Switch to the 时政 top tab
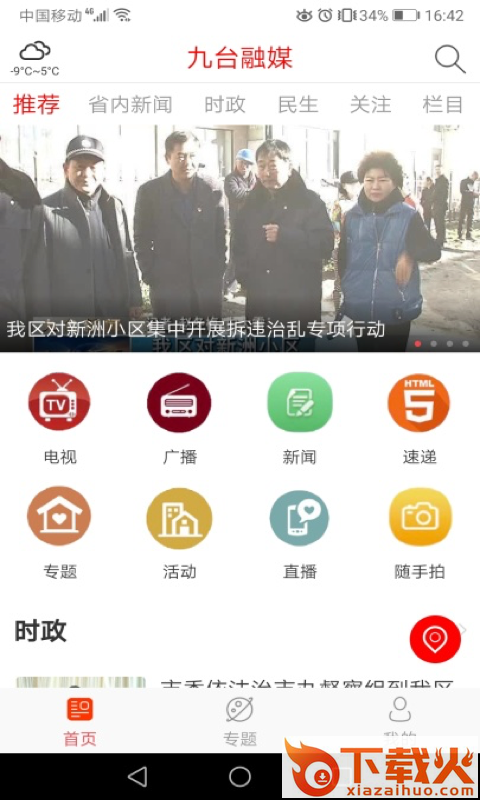The image size is (480, 800). click(x=225, y=105)
